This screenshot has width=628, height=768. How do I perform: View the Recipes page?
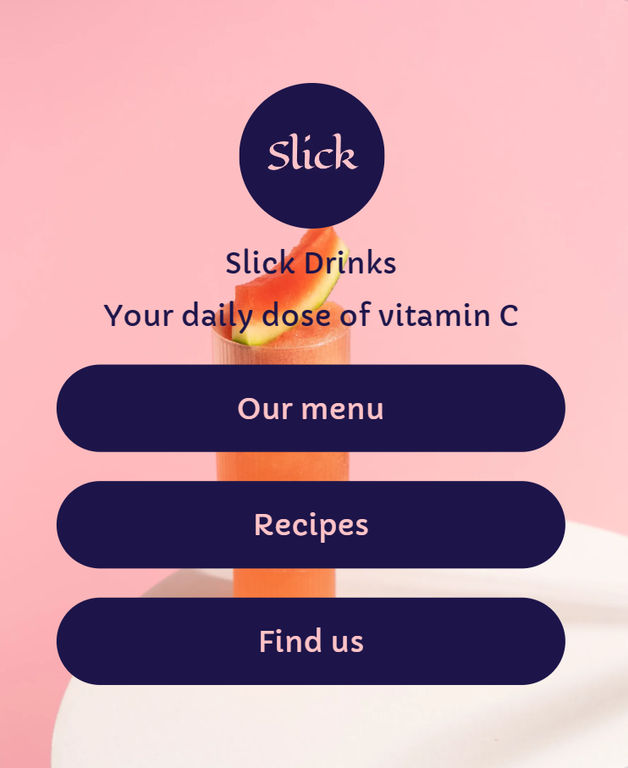(311, 525)
